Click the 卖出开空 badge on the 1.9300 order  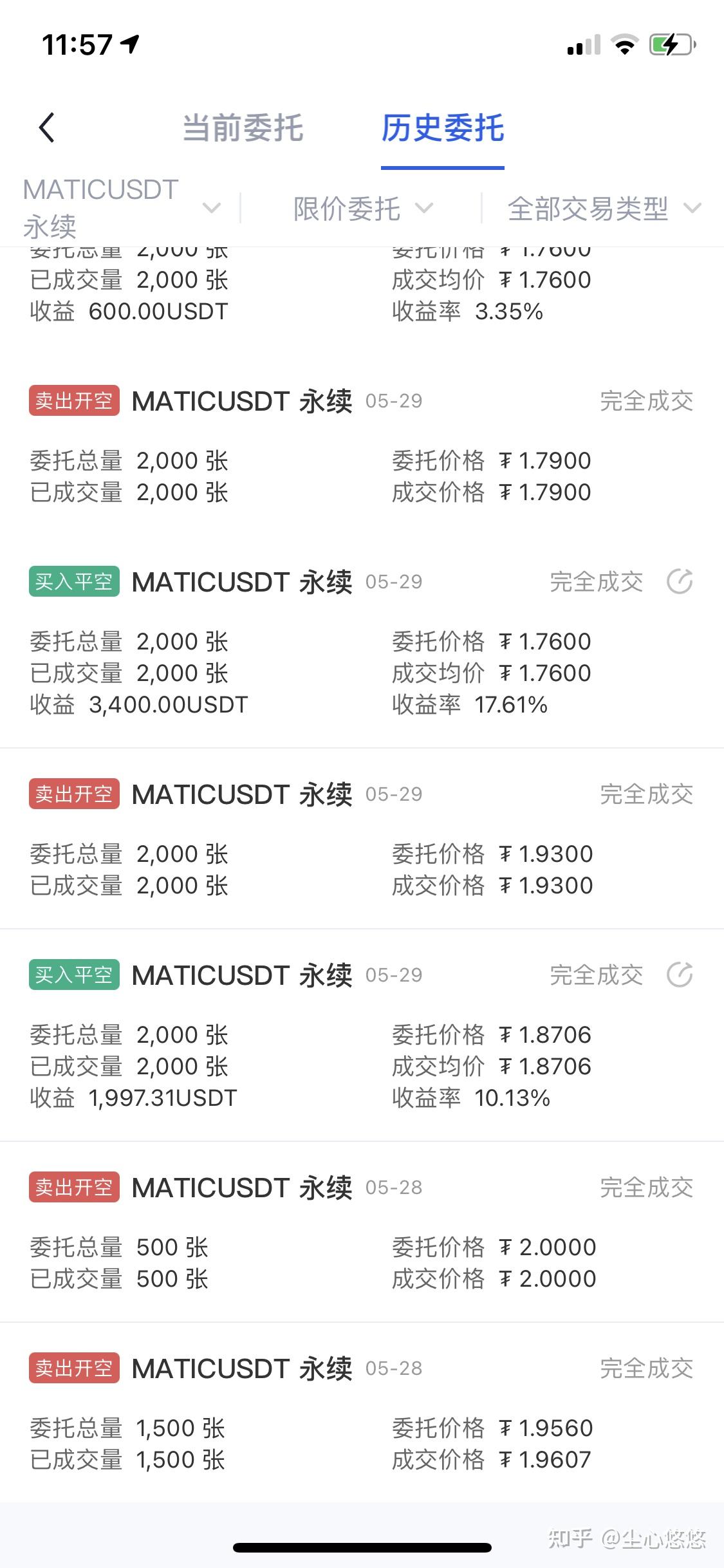pyautogui.click(x=73, y=794)
